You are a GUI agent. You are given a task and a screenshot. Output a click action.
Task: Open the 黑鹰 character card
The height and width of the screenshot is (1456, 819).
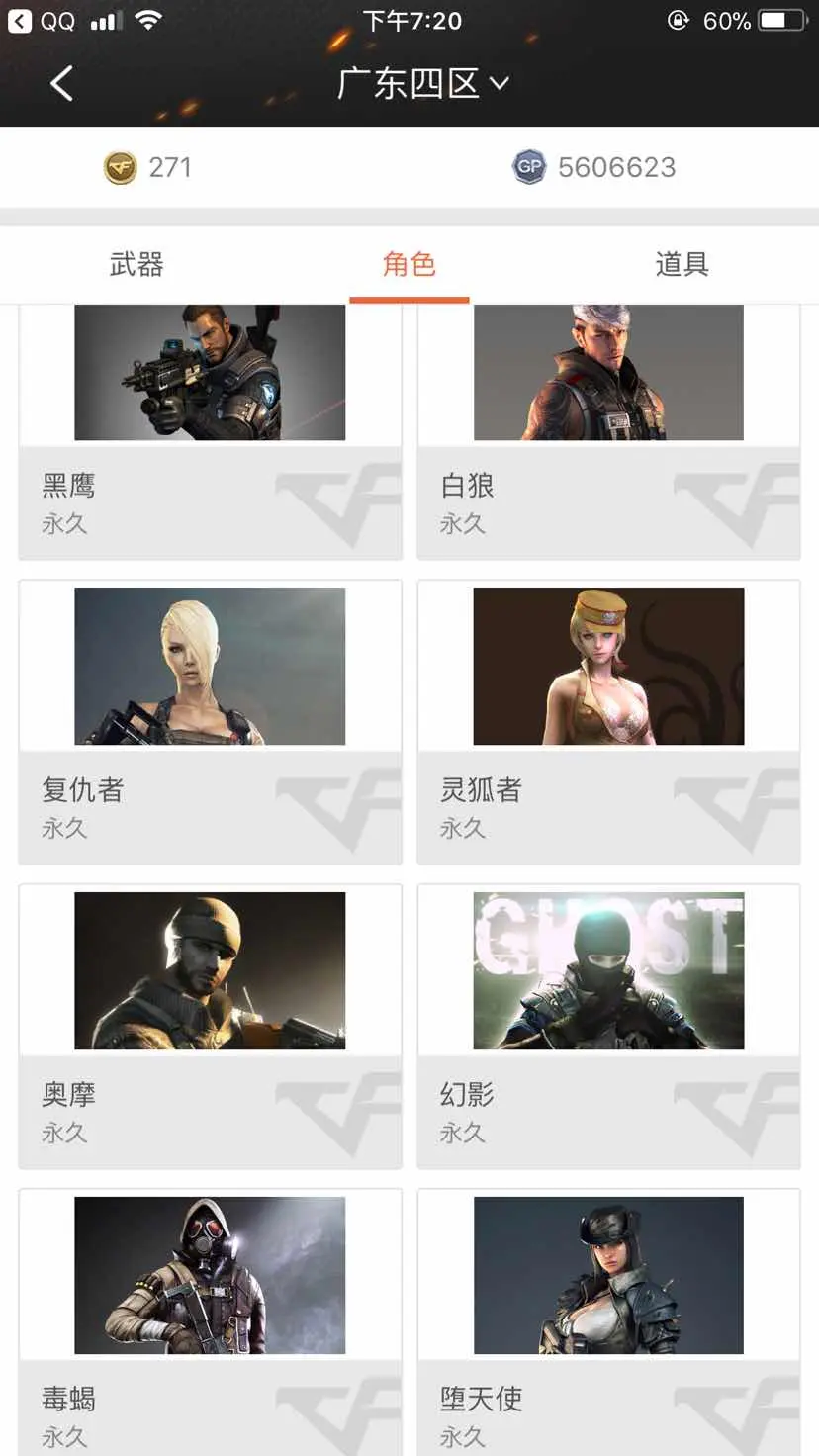tap(210, 431)
